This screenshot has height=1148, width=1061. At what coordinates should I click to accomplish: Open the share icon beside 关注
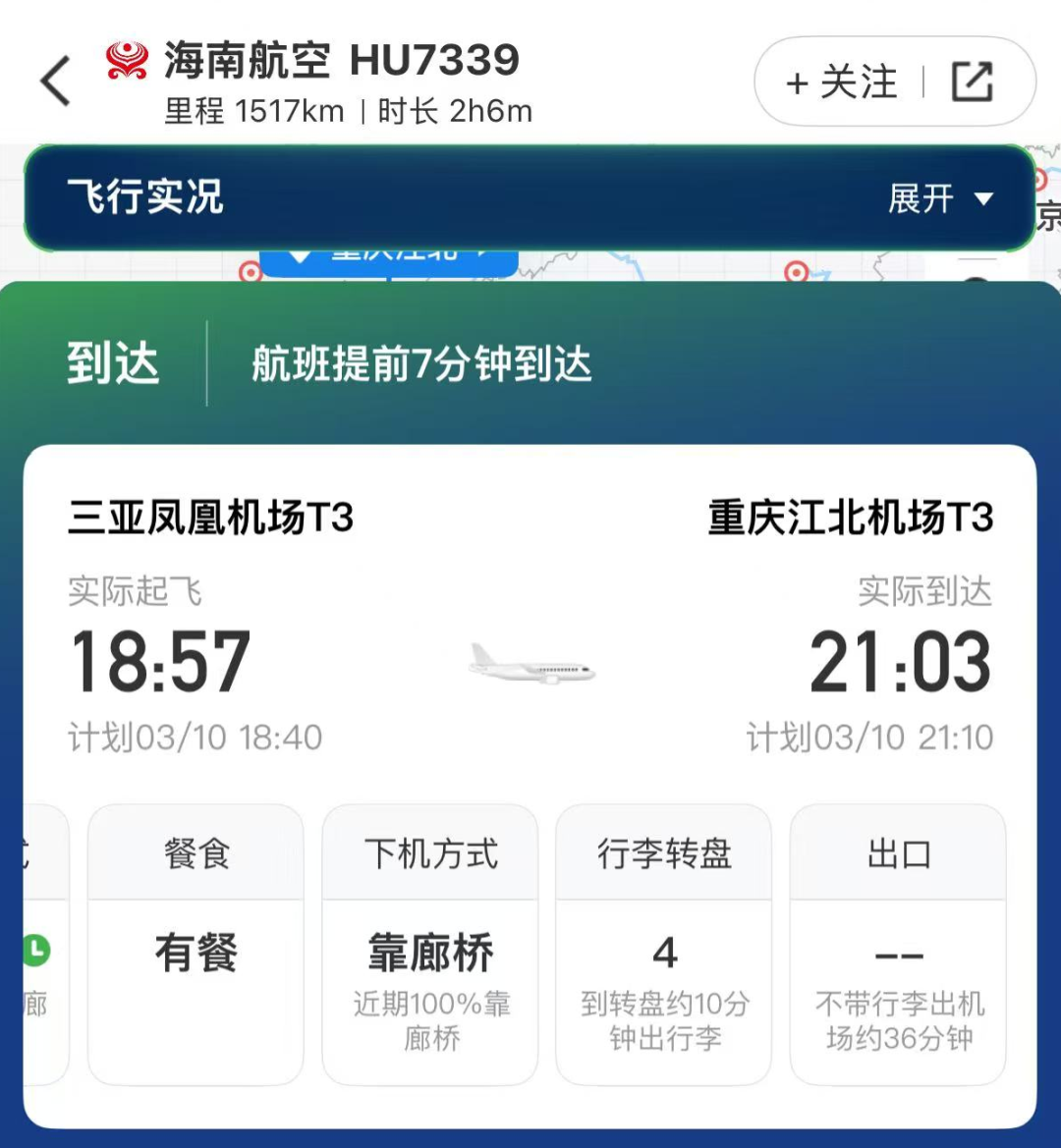(973, 82)
